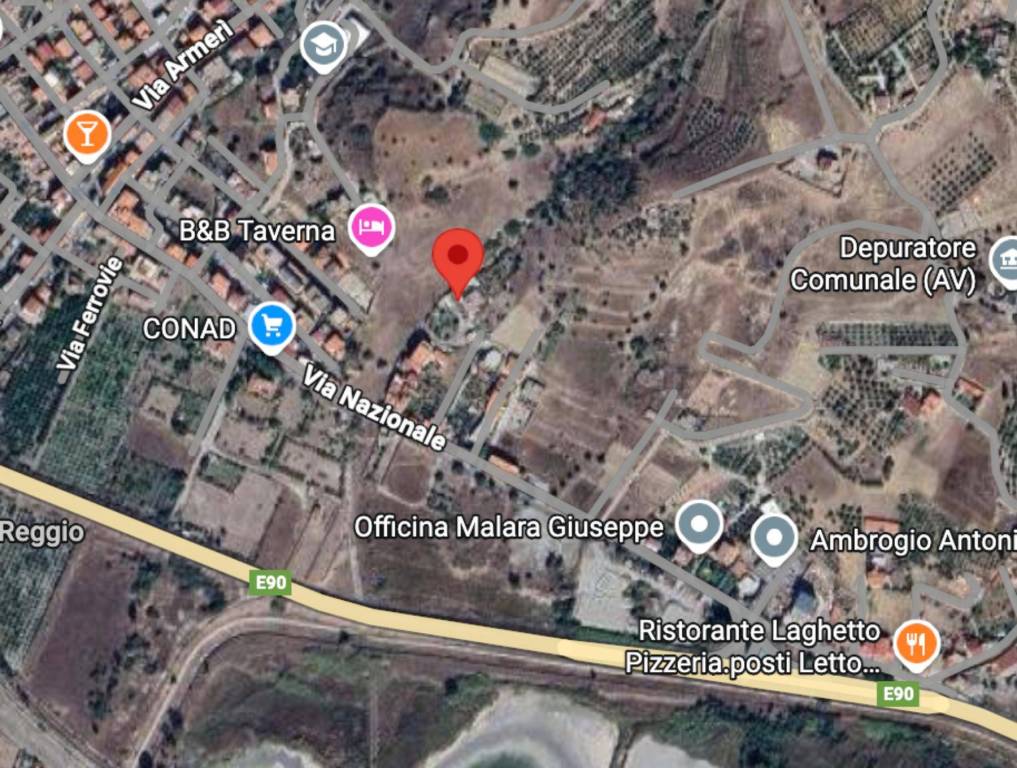Open the B&B Taverna lodging marker
Image resolution: width=1017 pixels, height=768 pixels.
coord(371,228)
